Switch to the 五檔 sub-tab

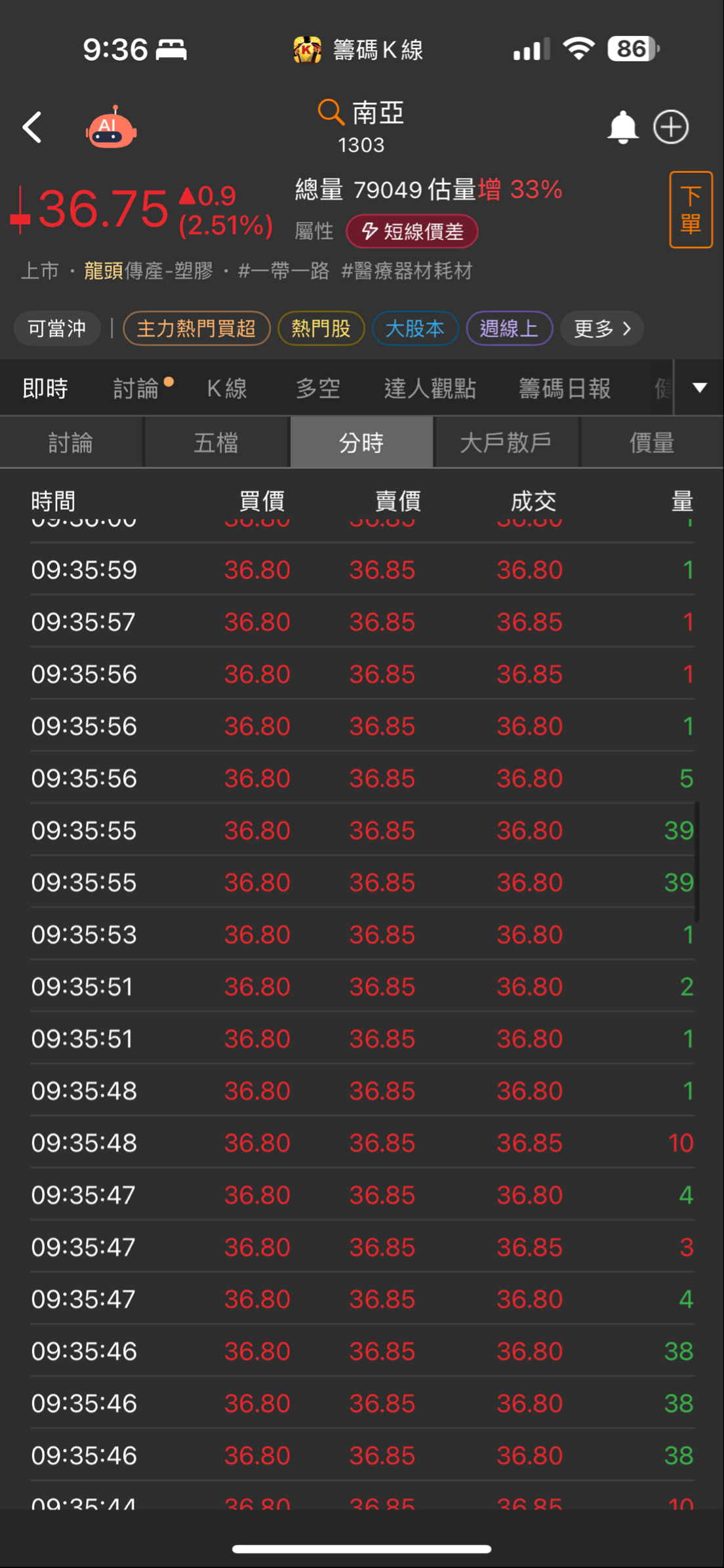[216, 443]
